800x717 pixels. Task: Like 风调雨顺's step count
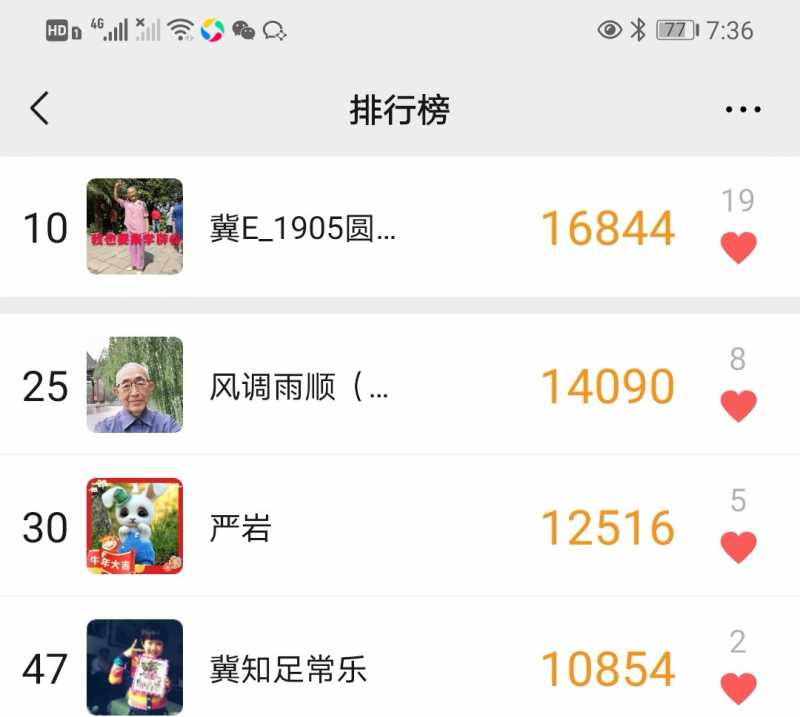(x=738, y=405)
